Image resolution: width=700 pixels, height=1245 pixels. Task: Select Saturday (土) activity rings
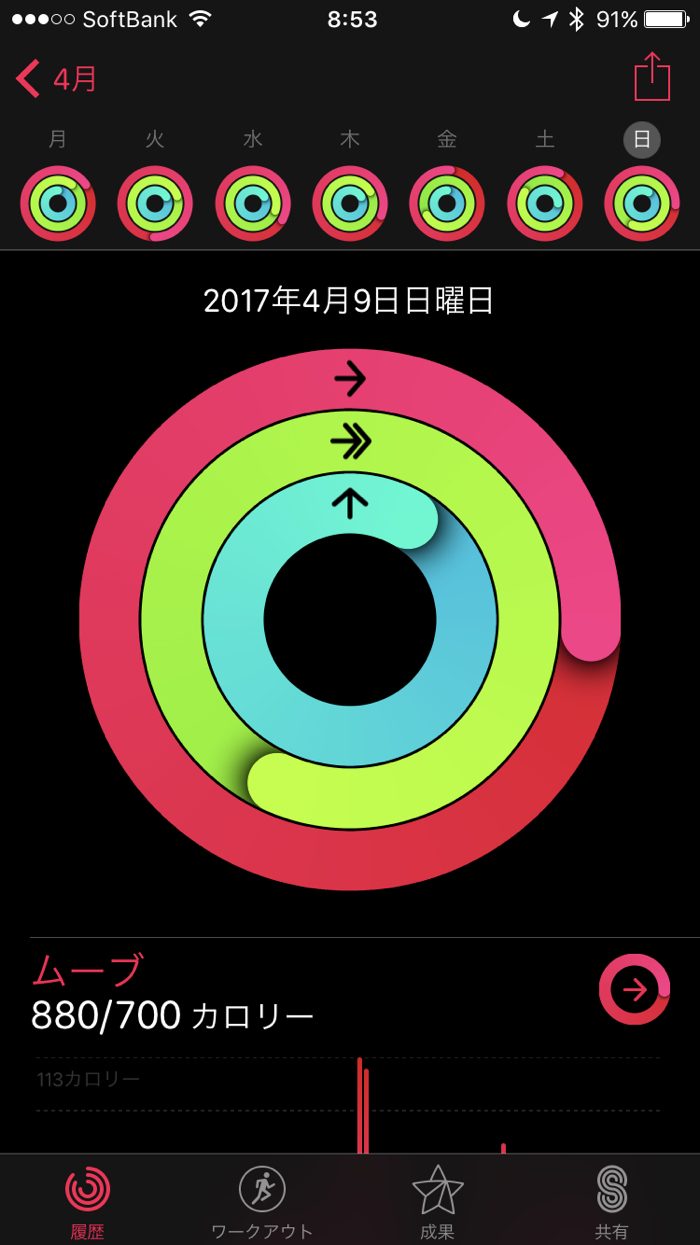coord(545,204)
